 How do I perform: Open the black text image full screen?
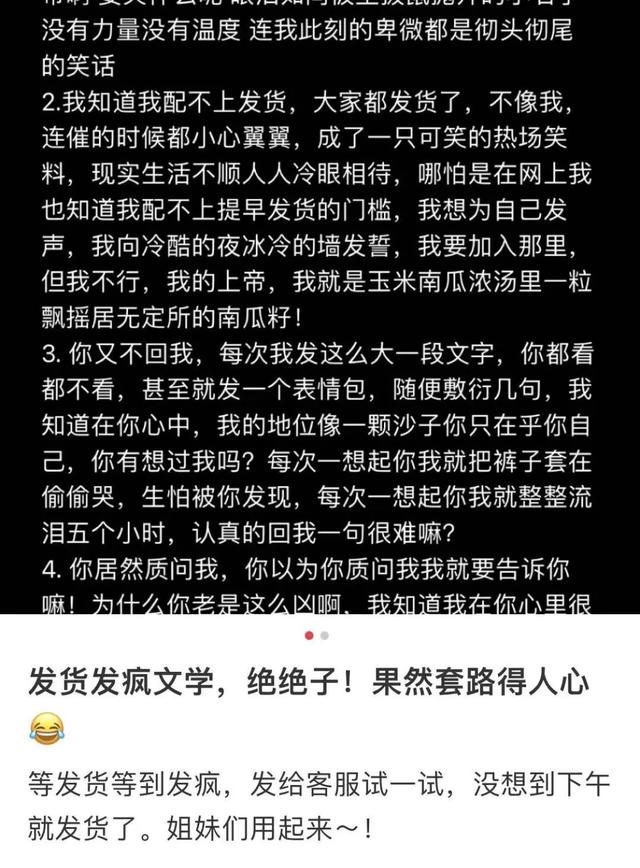click(x=320, y=300)
